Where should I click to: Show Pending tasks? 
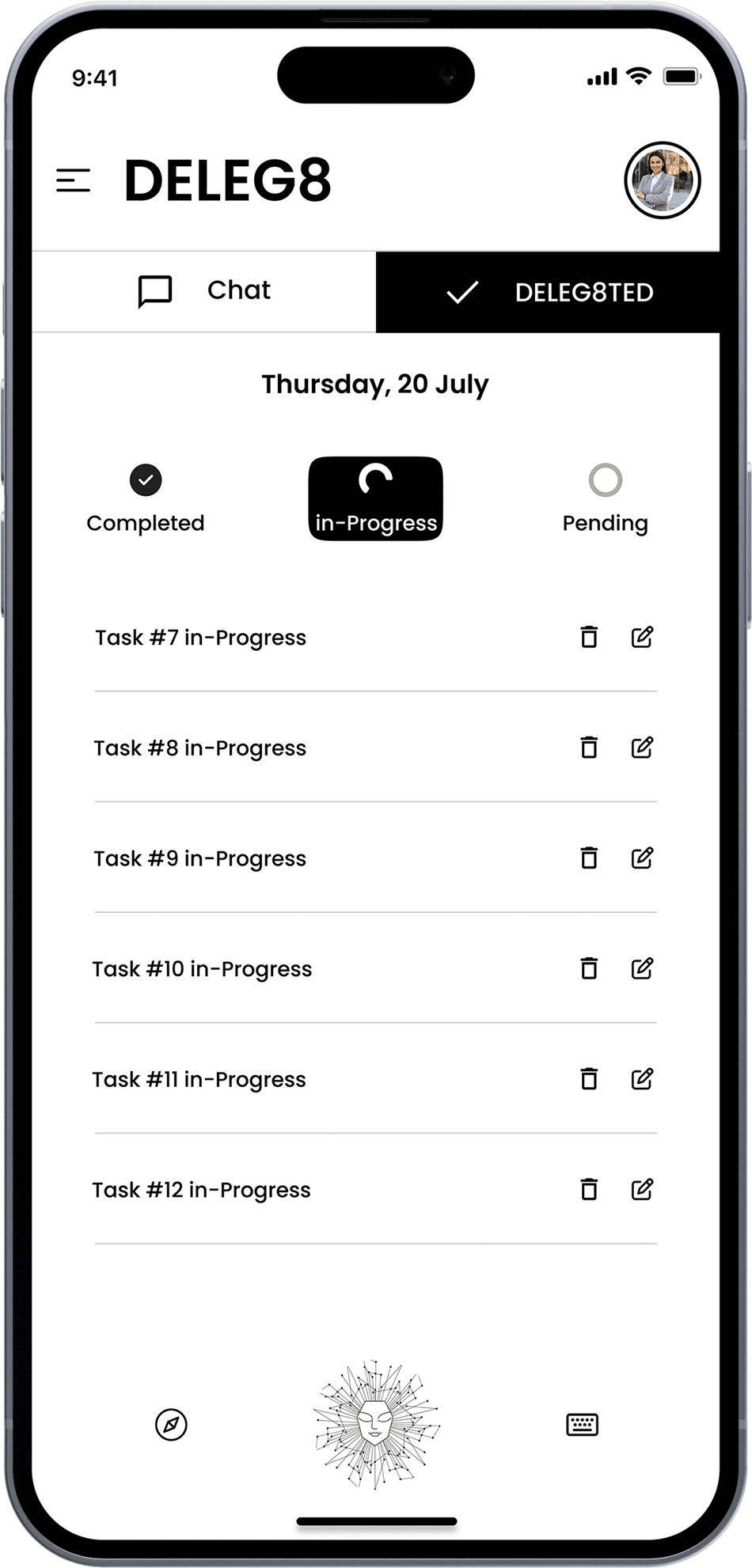point(605,499)
